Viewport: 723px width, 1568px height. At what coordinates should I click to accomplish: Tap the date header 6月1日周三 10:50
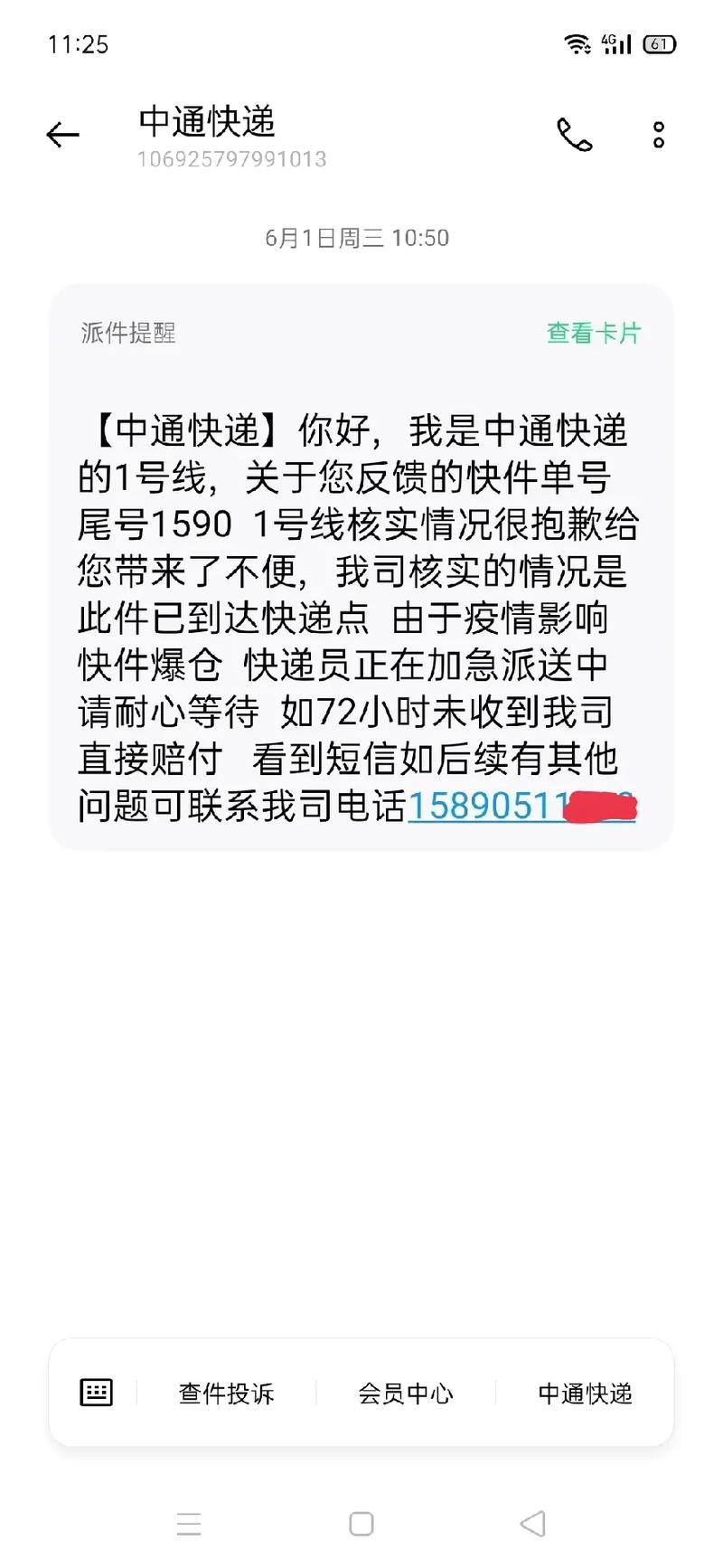tap(355, 238)
